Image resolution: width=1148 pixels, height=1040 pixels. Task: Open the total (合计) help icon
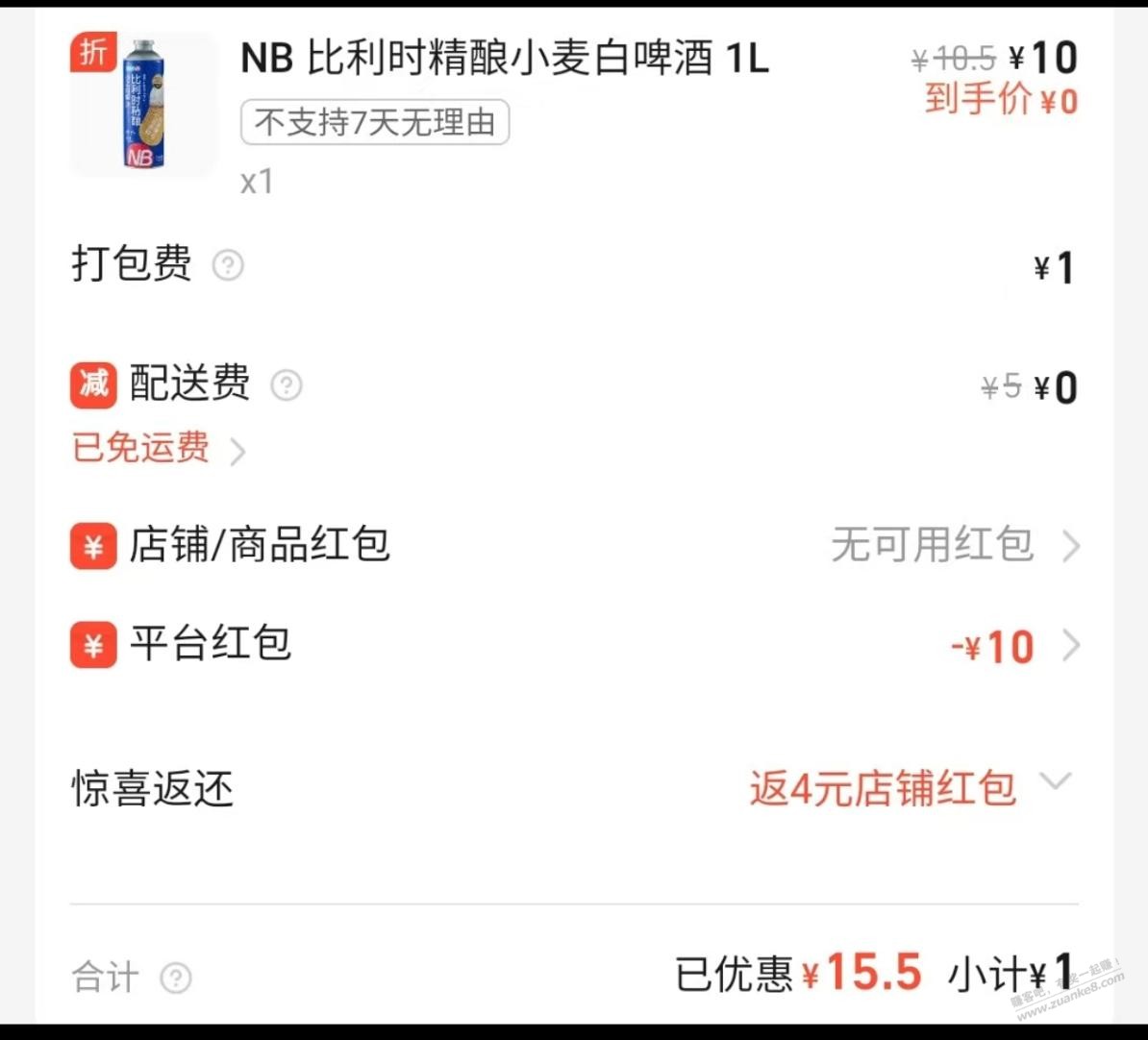tap(176, 978)
